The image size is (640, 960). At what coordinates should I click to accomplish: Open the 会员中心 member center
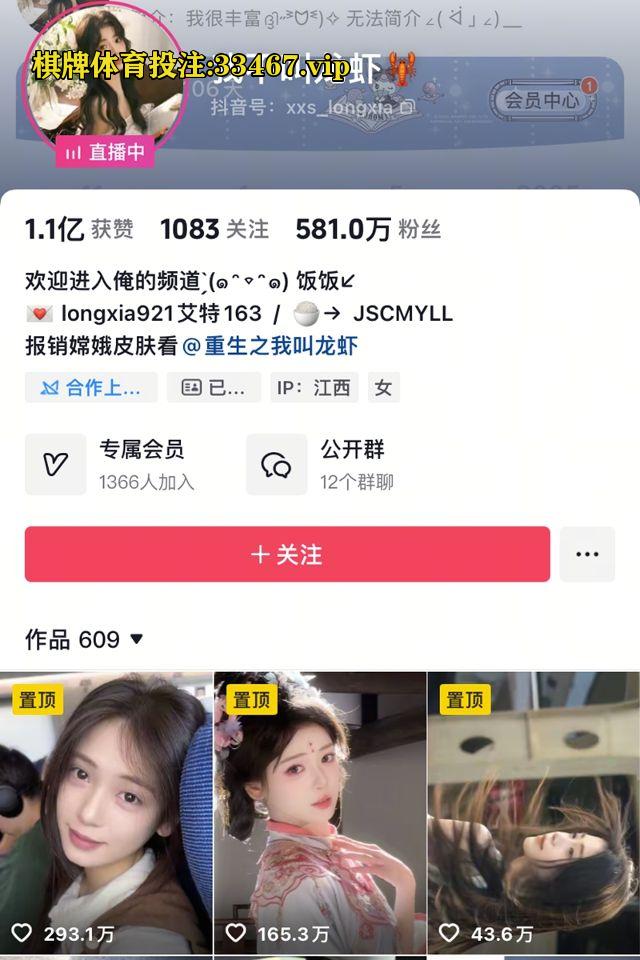pos(542,100)
